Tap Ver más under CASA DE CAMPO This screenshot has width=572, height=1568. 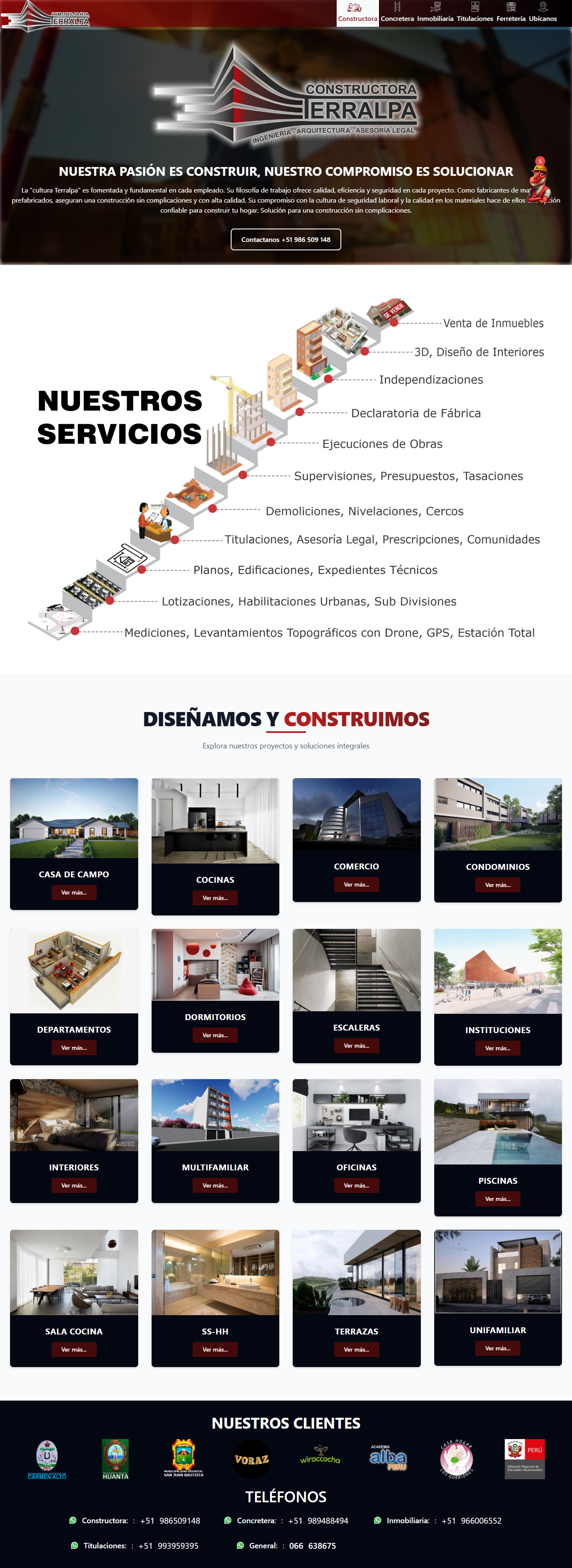coord(74,892)
